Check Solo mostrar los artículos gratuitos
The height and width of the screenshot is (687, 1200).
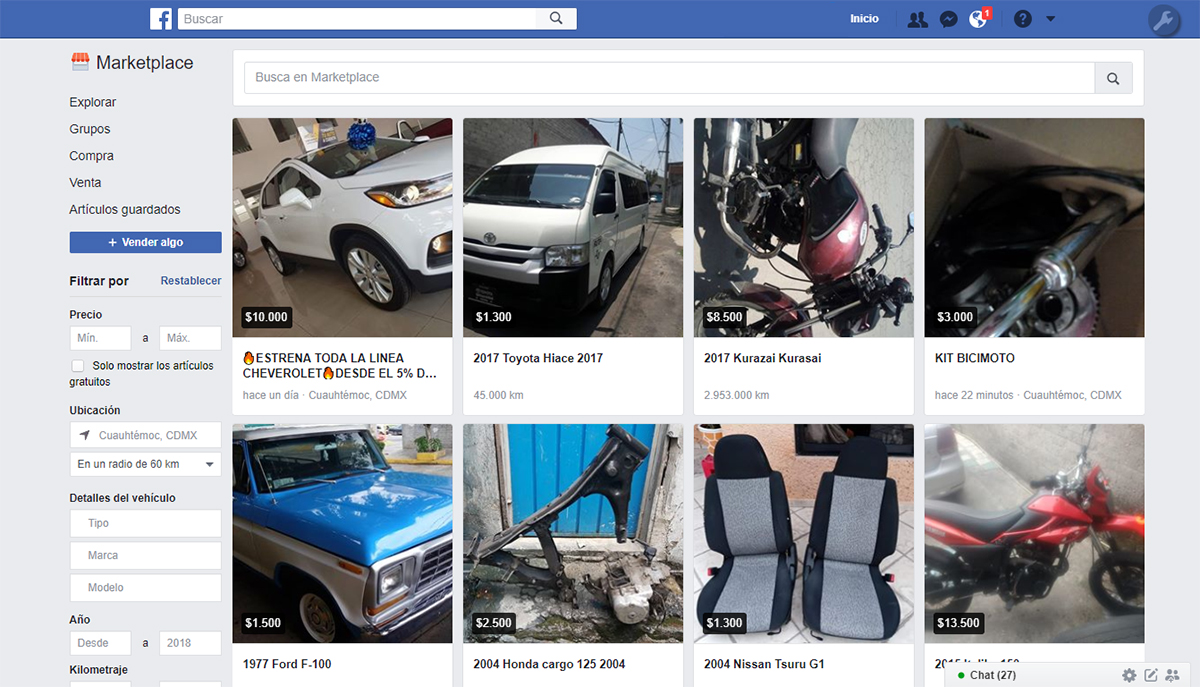click(x=78, y=366)
